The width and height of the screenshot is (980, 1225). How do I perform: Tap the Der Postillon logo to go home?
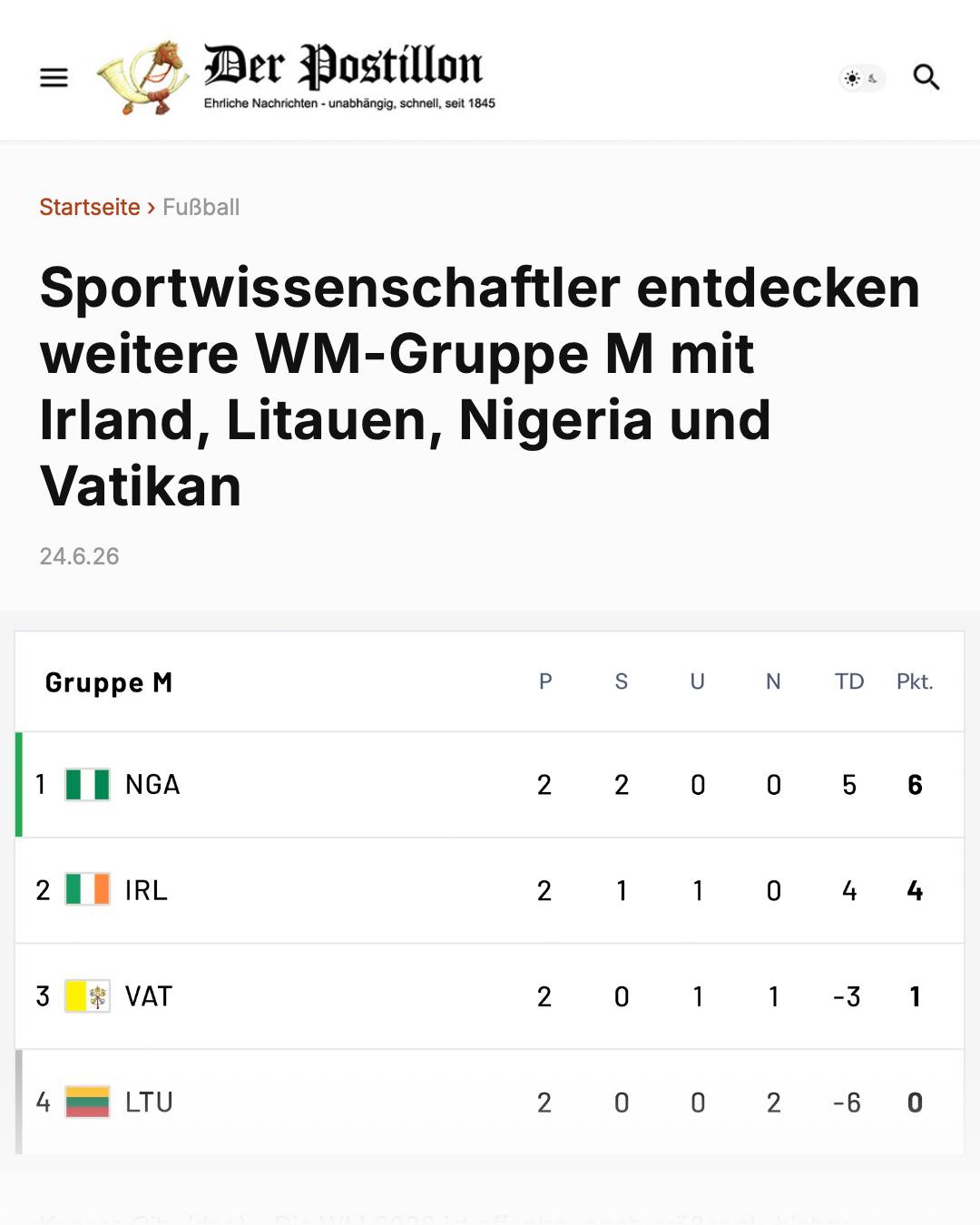(296, 77)
